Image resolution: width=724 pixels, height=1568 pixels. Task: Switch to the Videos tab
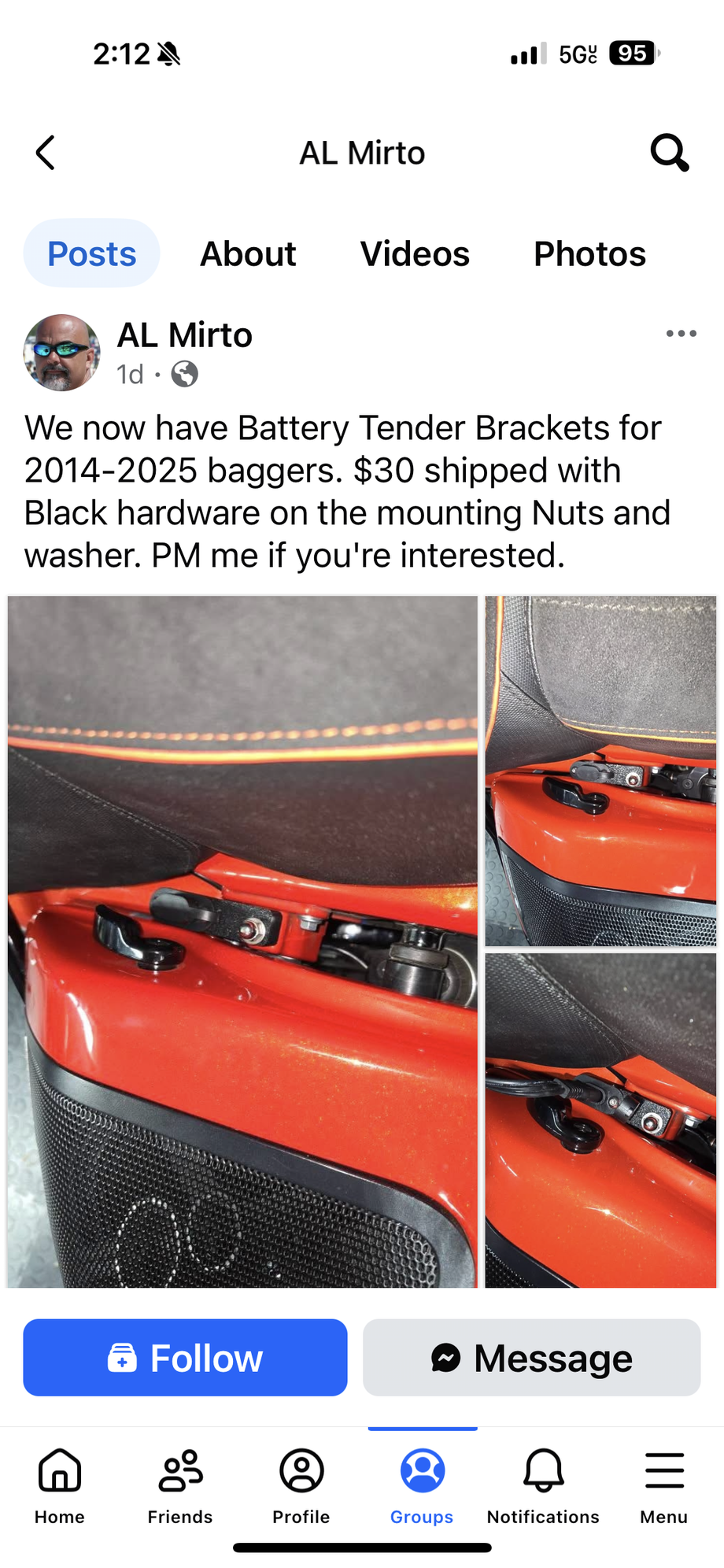click(x=415, y=253)
